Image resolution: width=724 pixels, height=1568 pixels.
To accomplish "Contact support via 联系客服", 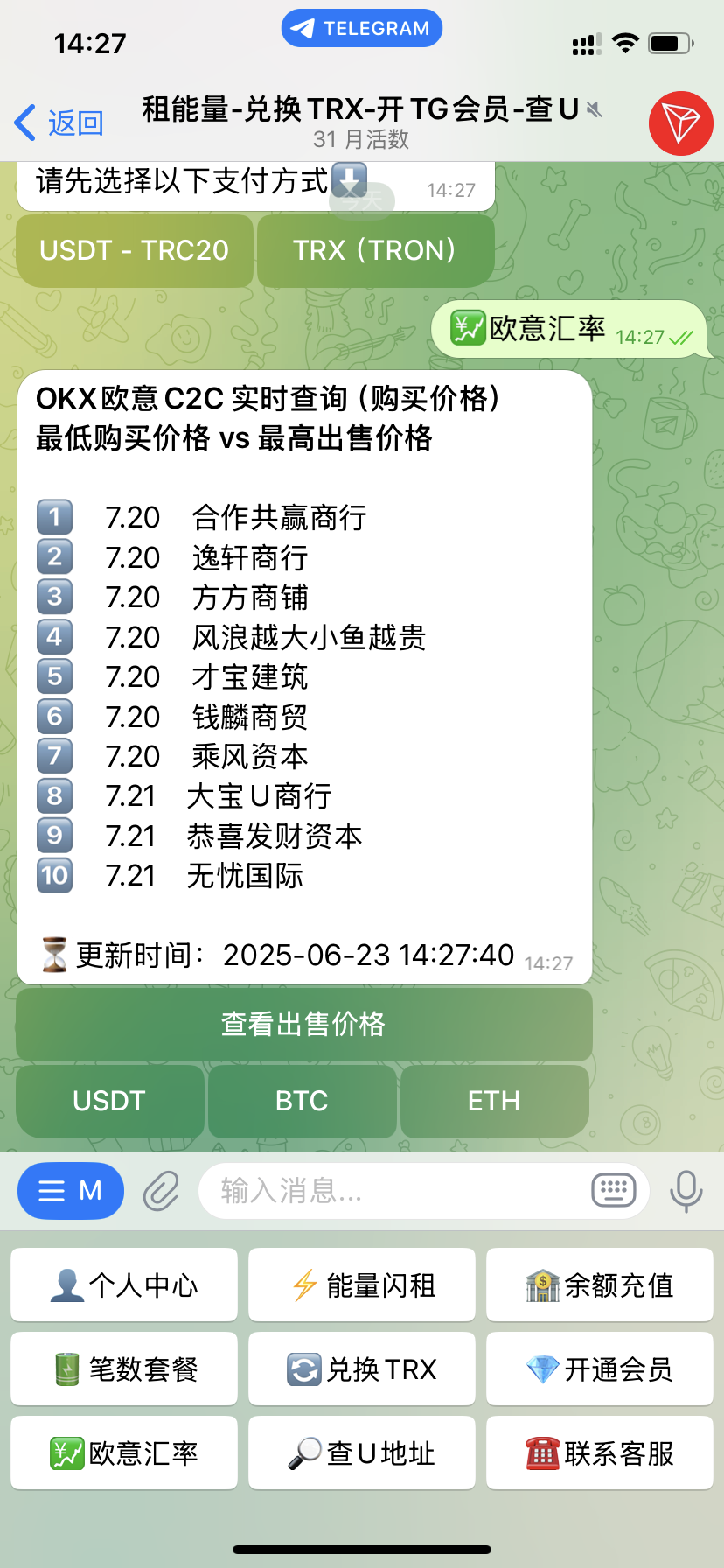I will [x=600, y=1453].
